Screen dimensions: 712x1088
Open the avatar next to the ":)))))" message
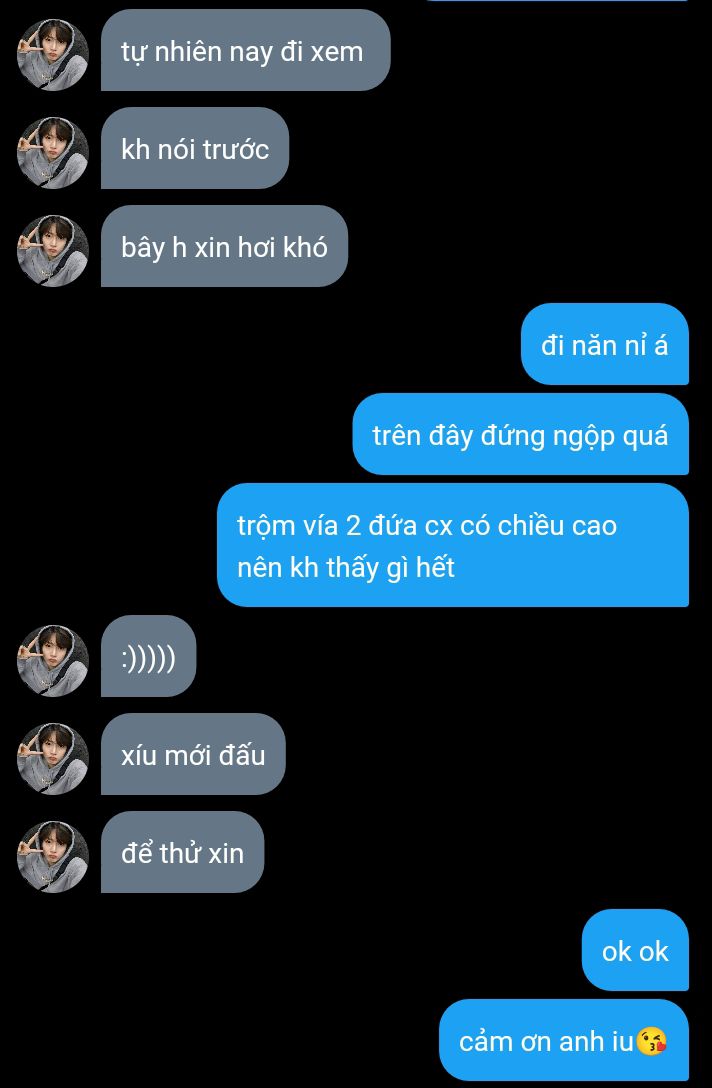tap(53, 660)
